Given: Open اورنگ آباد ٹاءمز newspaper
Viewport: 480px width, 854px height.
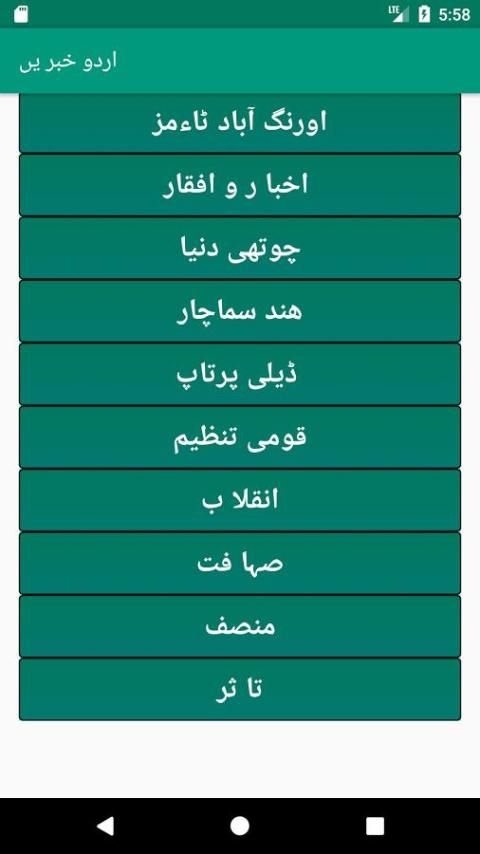Looking at the screenshot, I should 240,123.
